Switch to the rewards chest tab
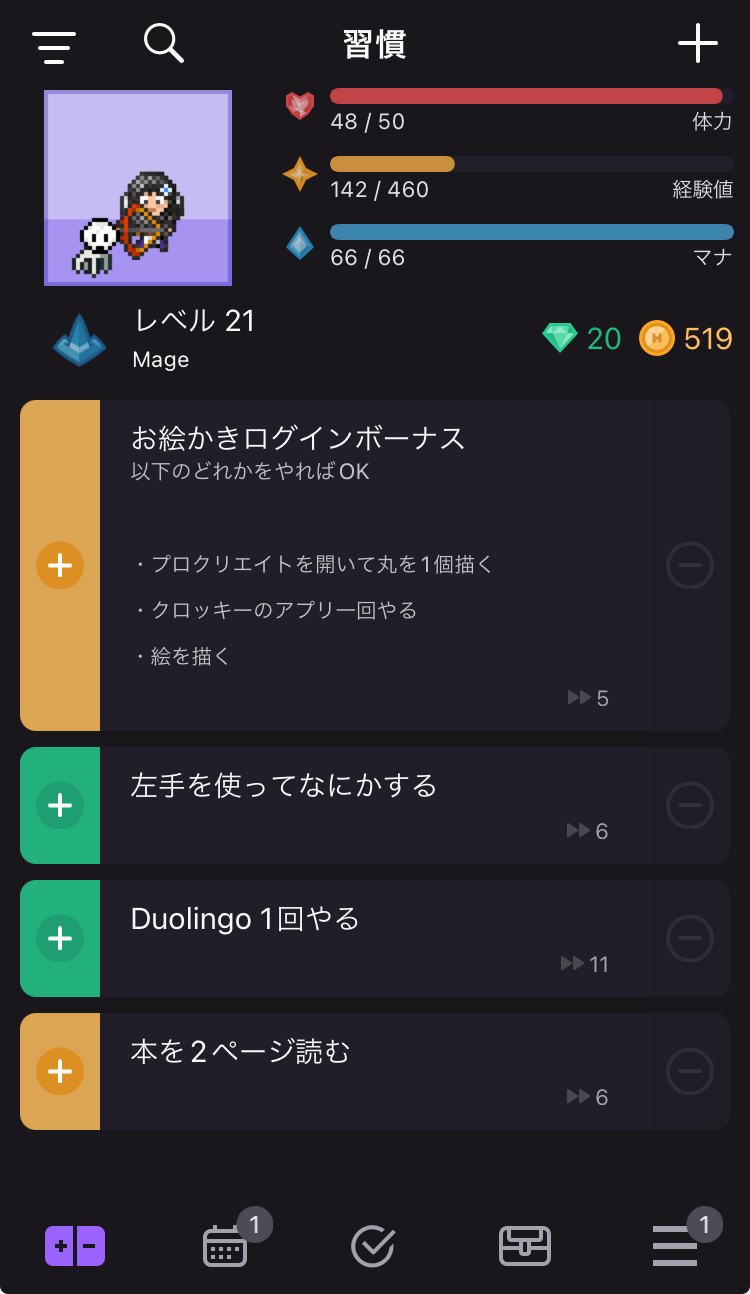 [525, 1246]
